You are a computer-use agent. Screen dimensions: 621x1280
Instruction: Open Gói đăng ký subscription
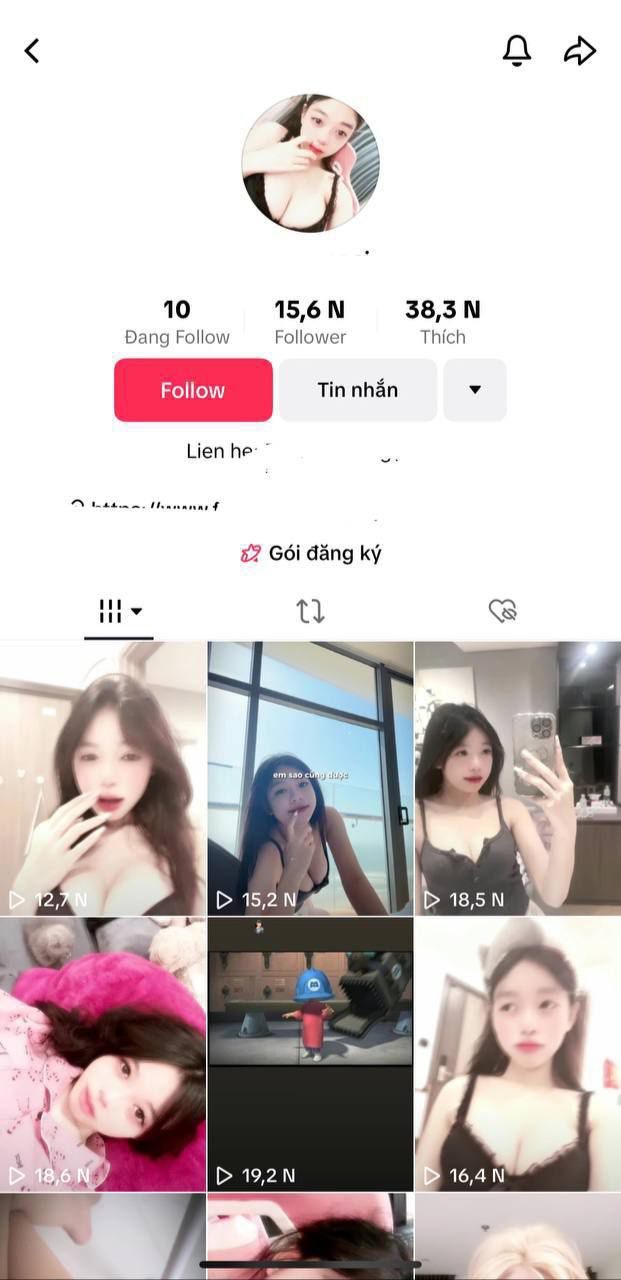point(311,553)
